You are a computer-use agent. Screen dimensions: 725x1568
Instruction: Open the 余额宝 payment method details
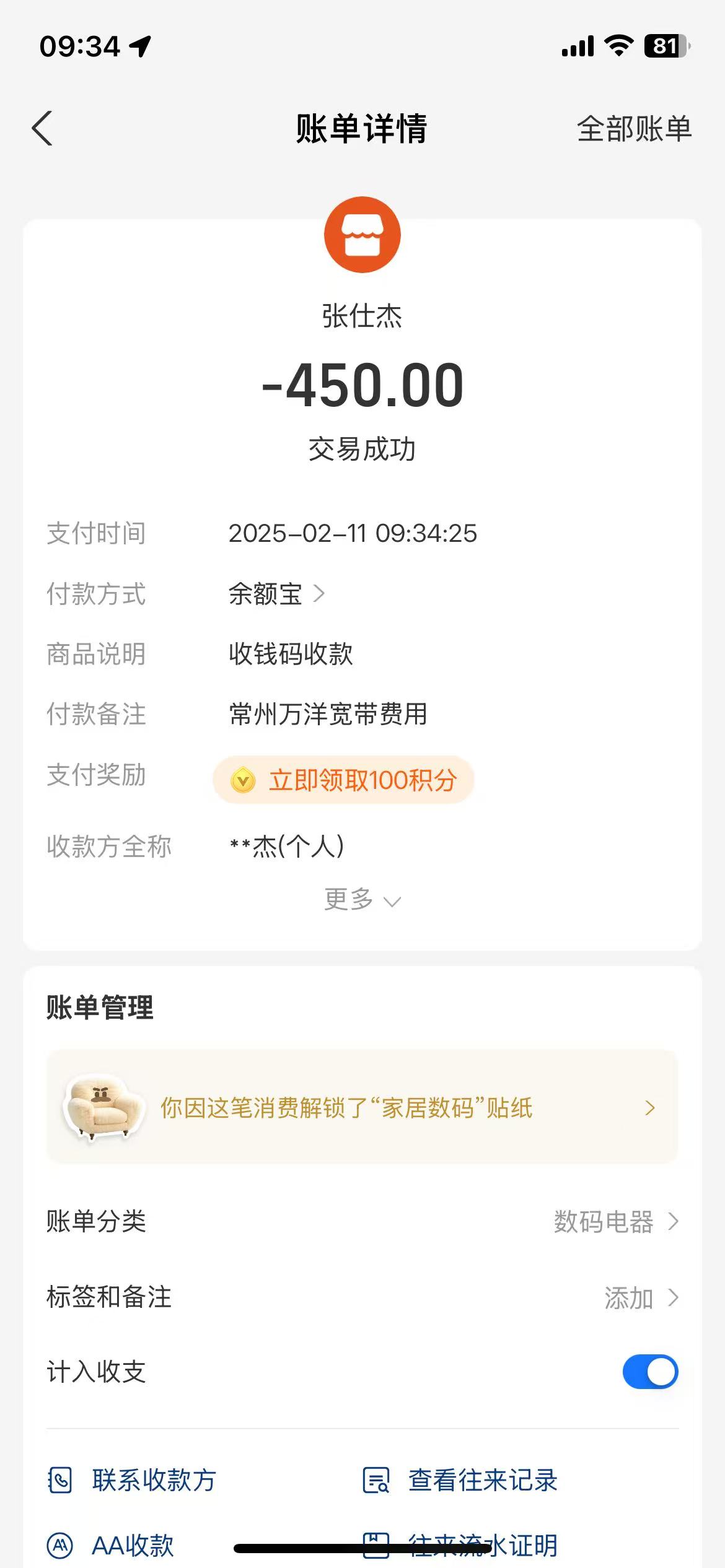point(276,594)
